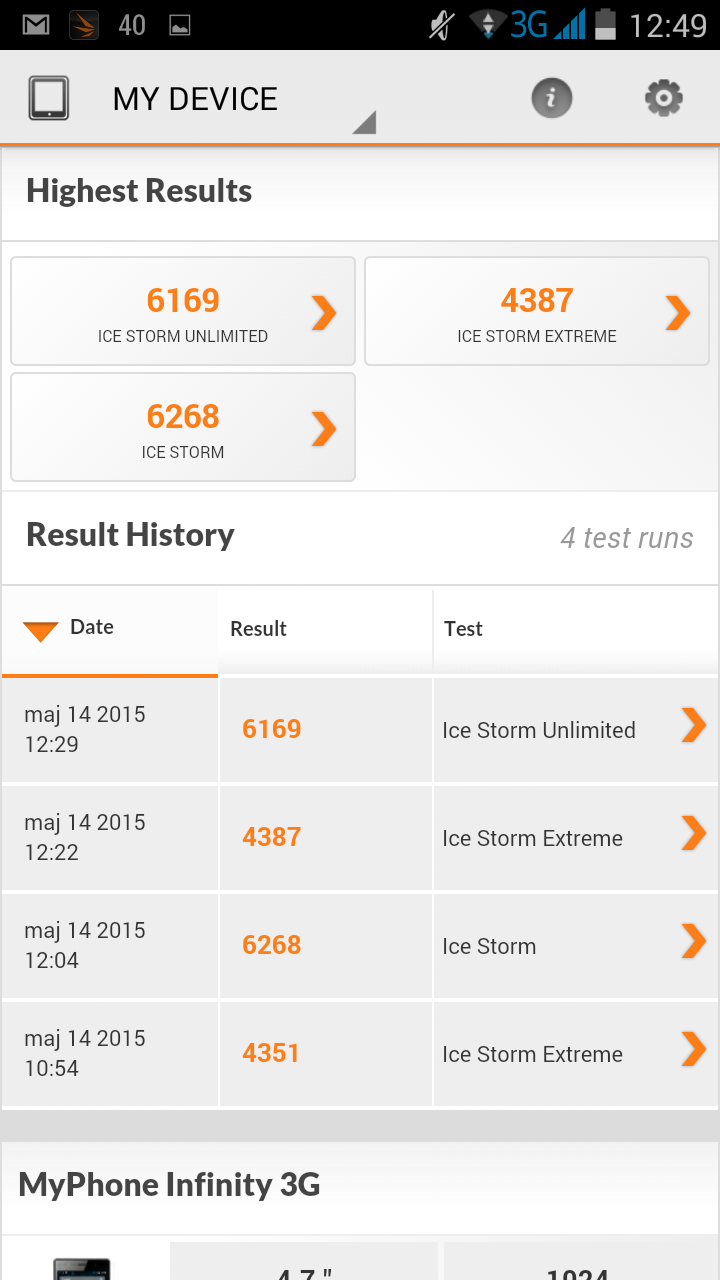Open the 12:29 Ice Storm Unlimited run
Image resolution: width=720 pixels, height=1280 pixels.
click(360, 730)
